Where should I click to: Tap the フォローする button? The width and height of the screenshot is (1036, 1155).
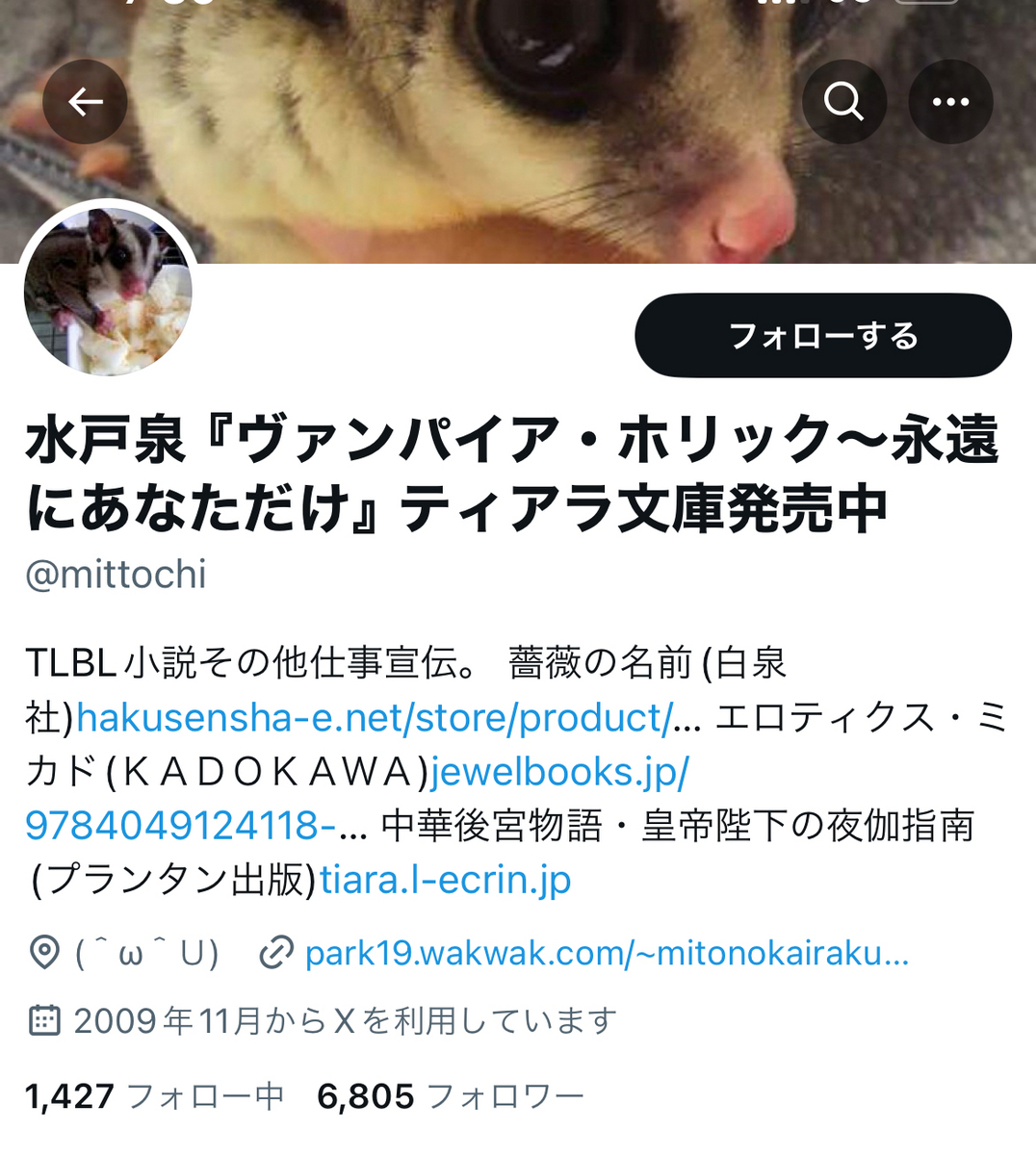click(822, 336)
